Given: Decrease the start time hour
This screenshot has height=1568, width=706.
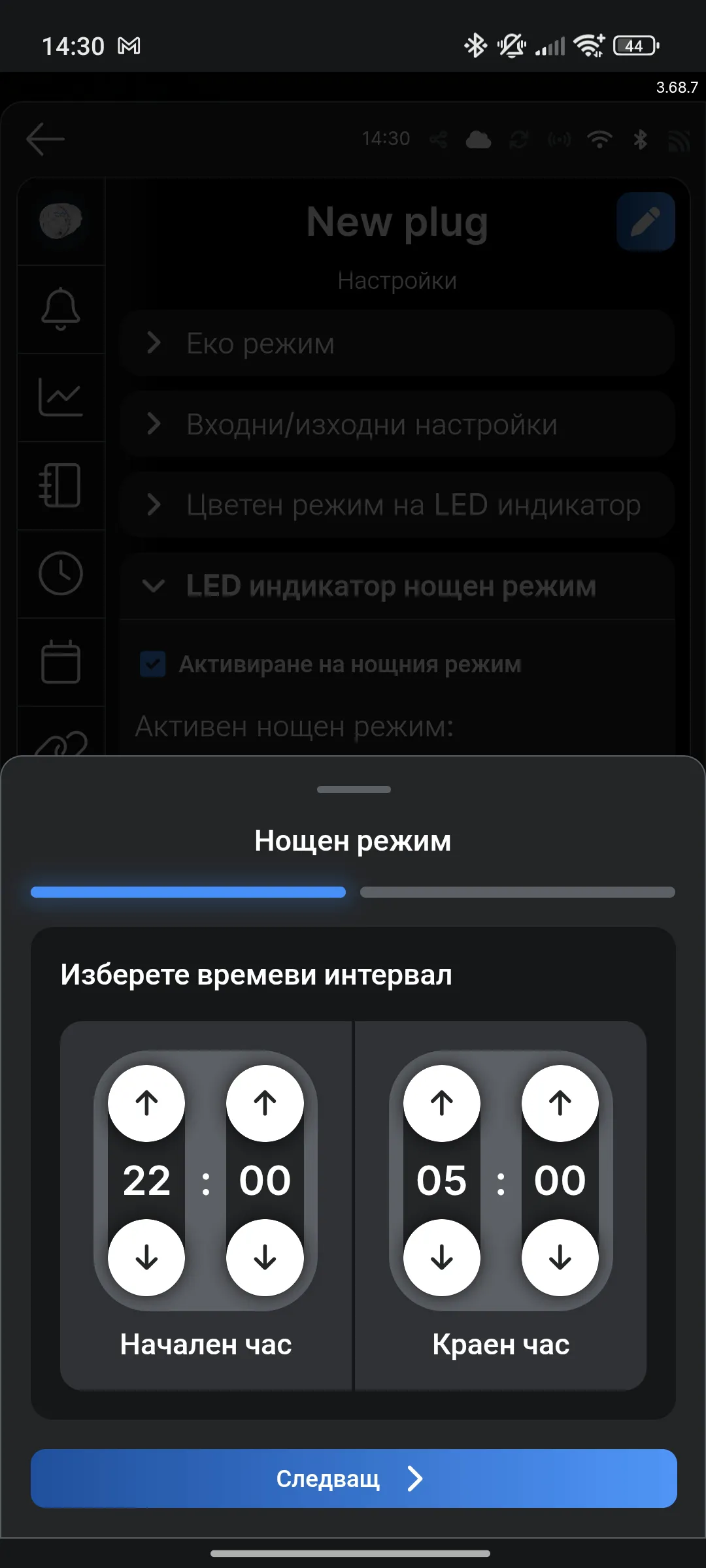Looking at the screenshot, I should click(x=146, y=1257).
